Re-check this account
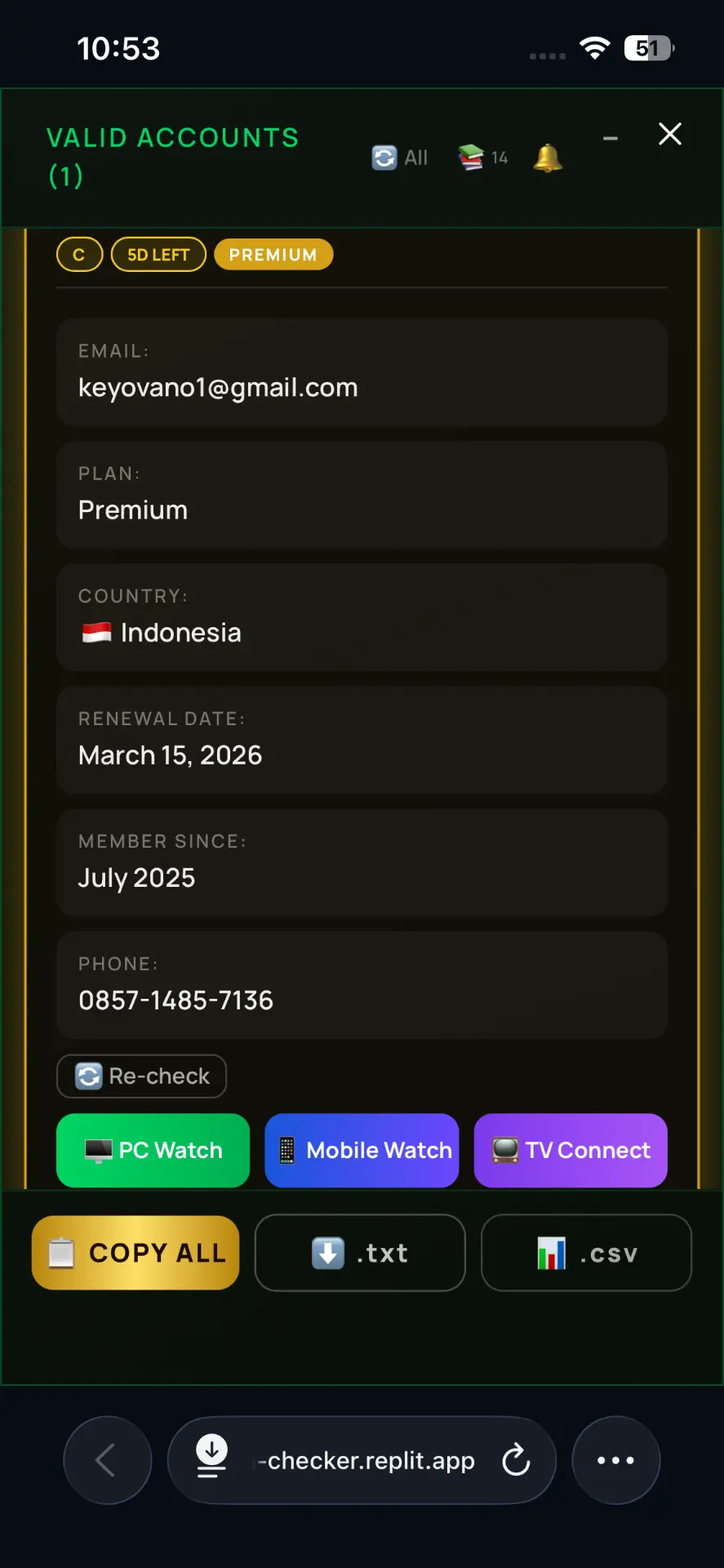Viewport: 724px width, 1568px height. tap(141, 1076)
